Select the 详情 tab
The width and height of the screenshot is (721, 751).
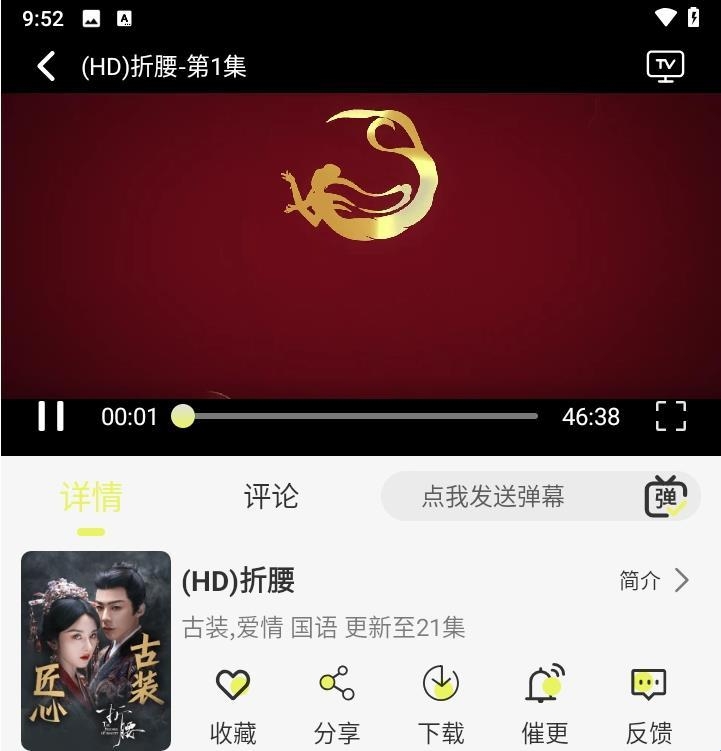point(91,496)
